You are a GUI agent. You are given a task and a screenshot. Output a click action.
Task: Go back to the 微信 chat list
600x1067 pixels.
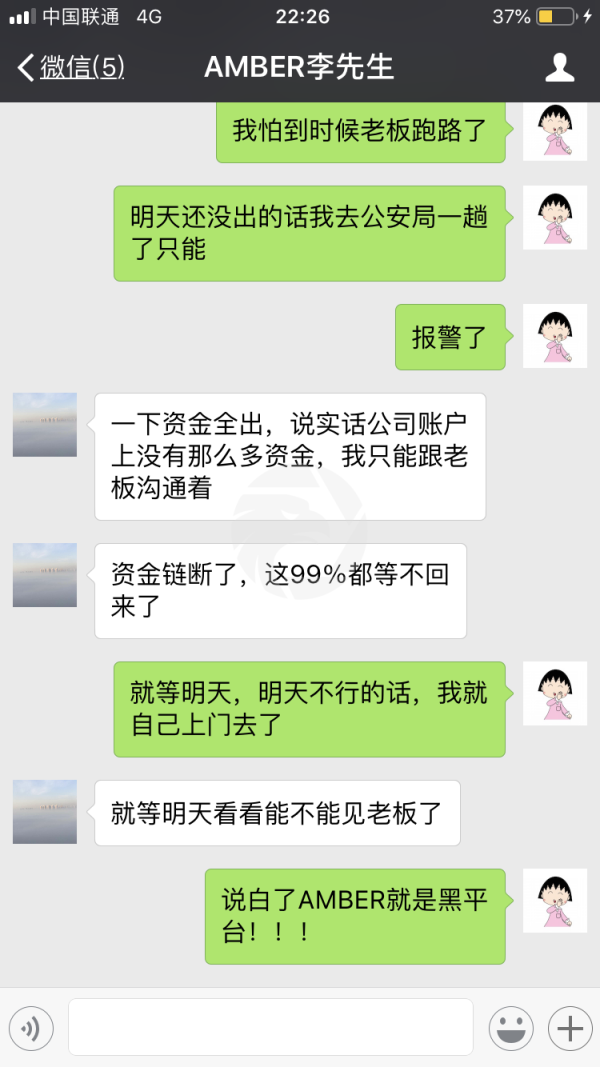click(x=70, y=68)
